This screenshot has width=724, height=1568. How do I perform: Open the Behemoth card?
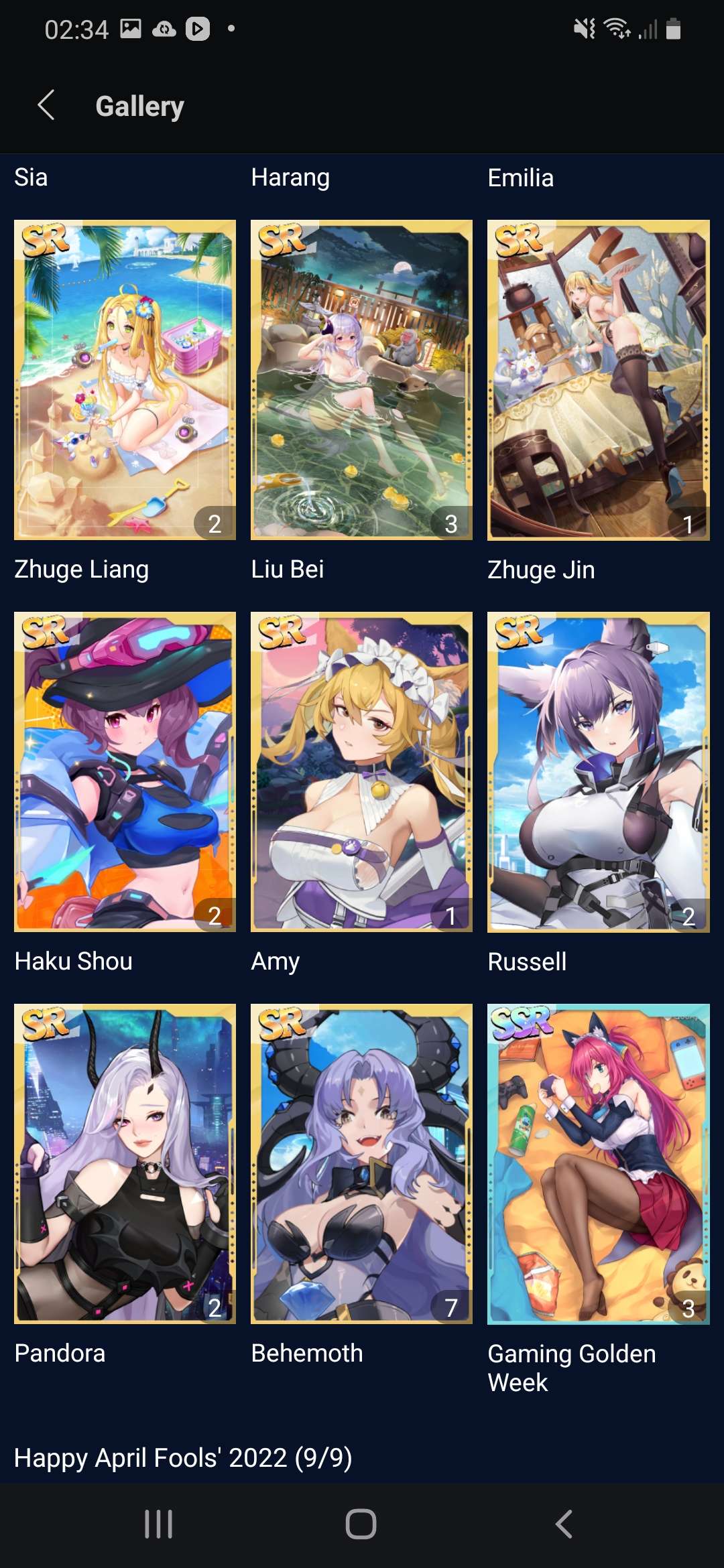(x=361, y=1164)
